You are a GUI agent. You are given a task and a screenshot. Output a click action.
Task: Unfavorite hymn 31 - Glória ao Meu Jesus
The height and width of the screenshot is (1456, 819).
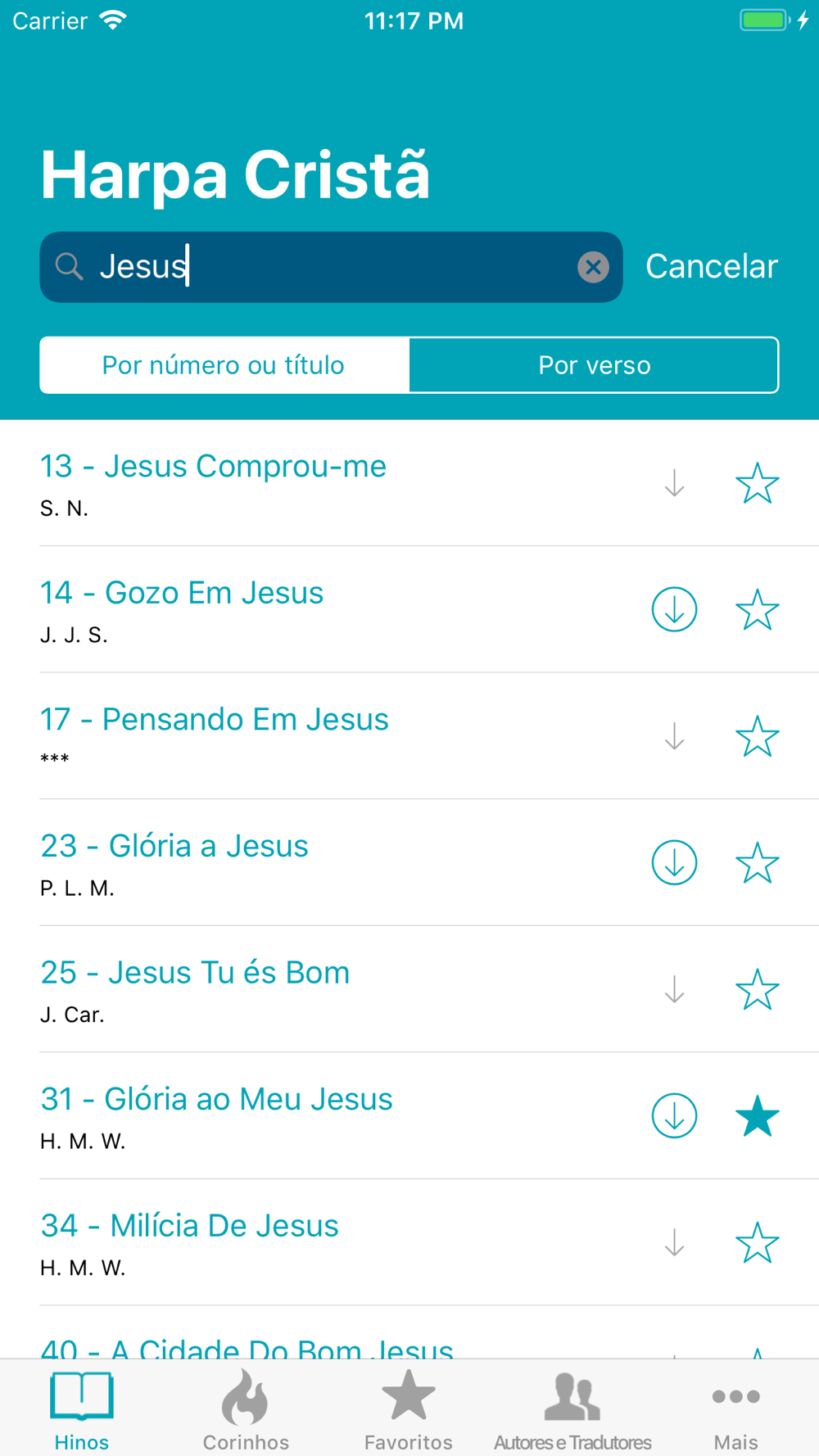757,1116
